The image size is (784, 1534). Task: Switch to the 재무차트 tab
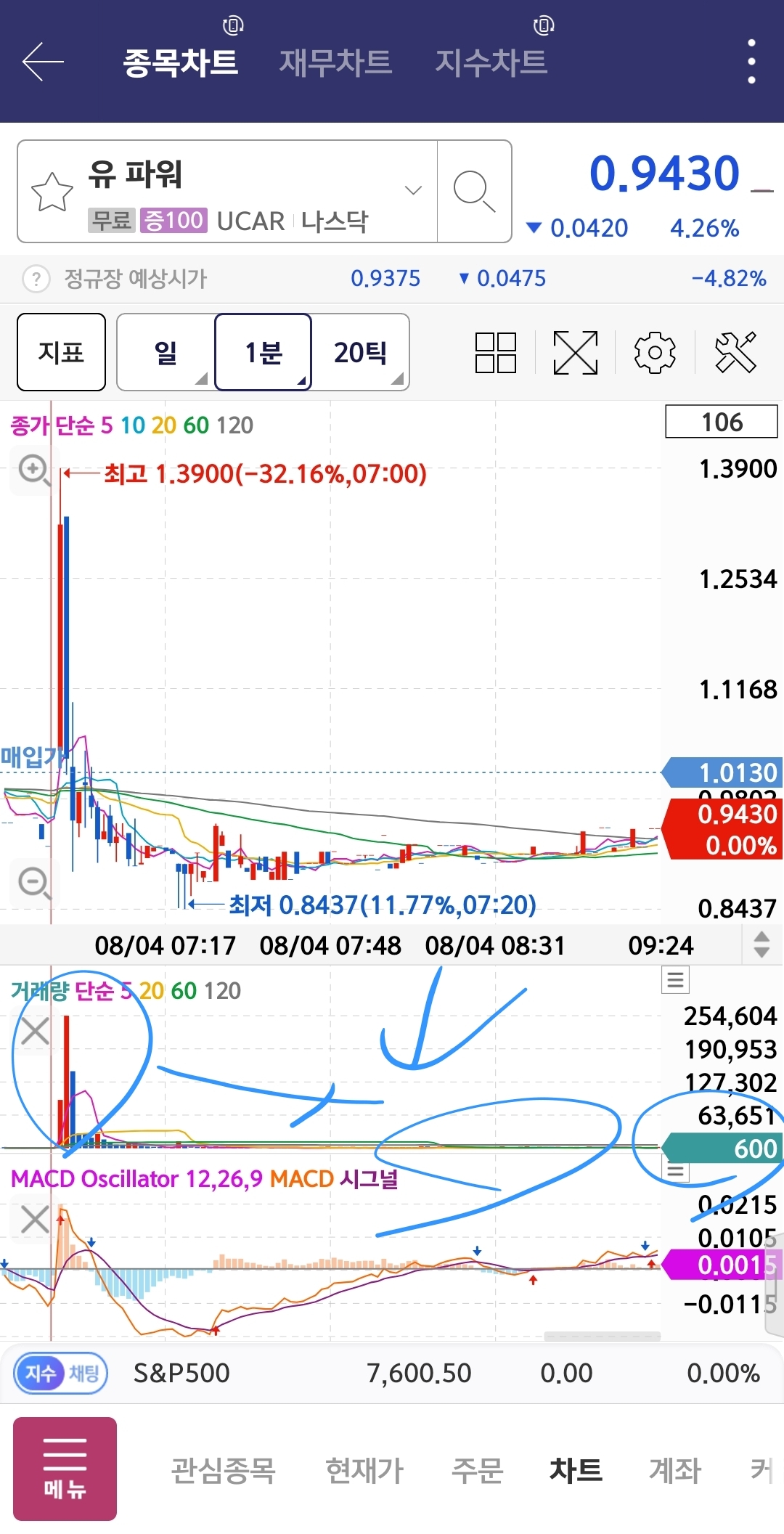click(x=335, y=62)
